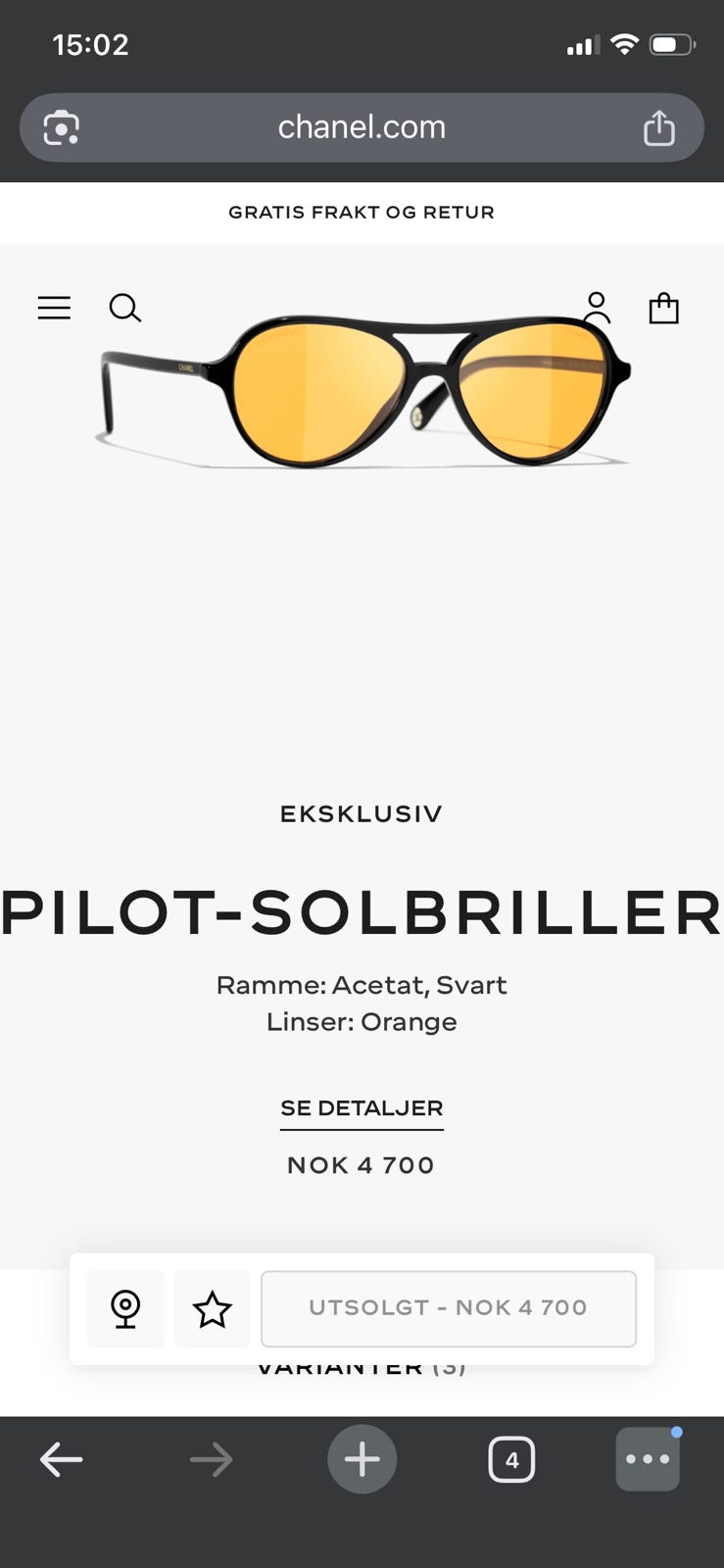Tap the back arrow in browser toolbar

click(x=61, y=1458)
